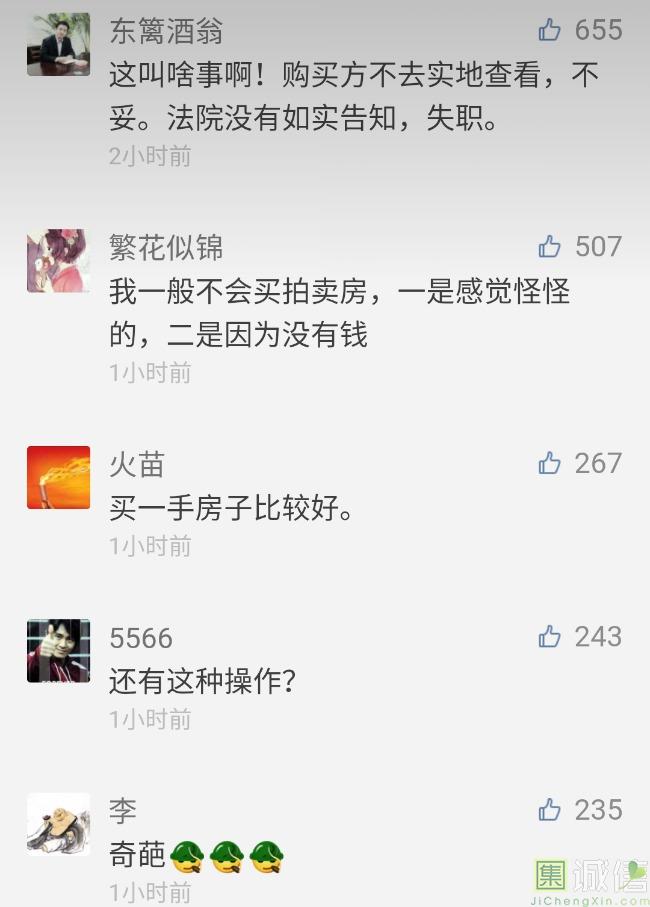Tap the avatar of user 5566
Viewport: 650px width, 907px height.
pyautogui.click(x=58, y=651)
